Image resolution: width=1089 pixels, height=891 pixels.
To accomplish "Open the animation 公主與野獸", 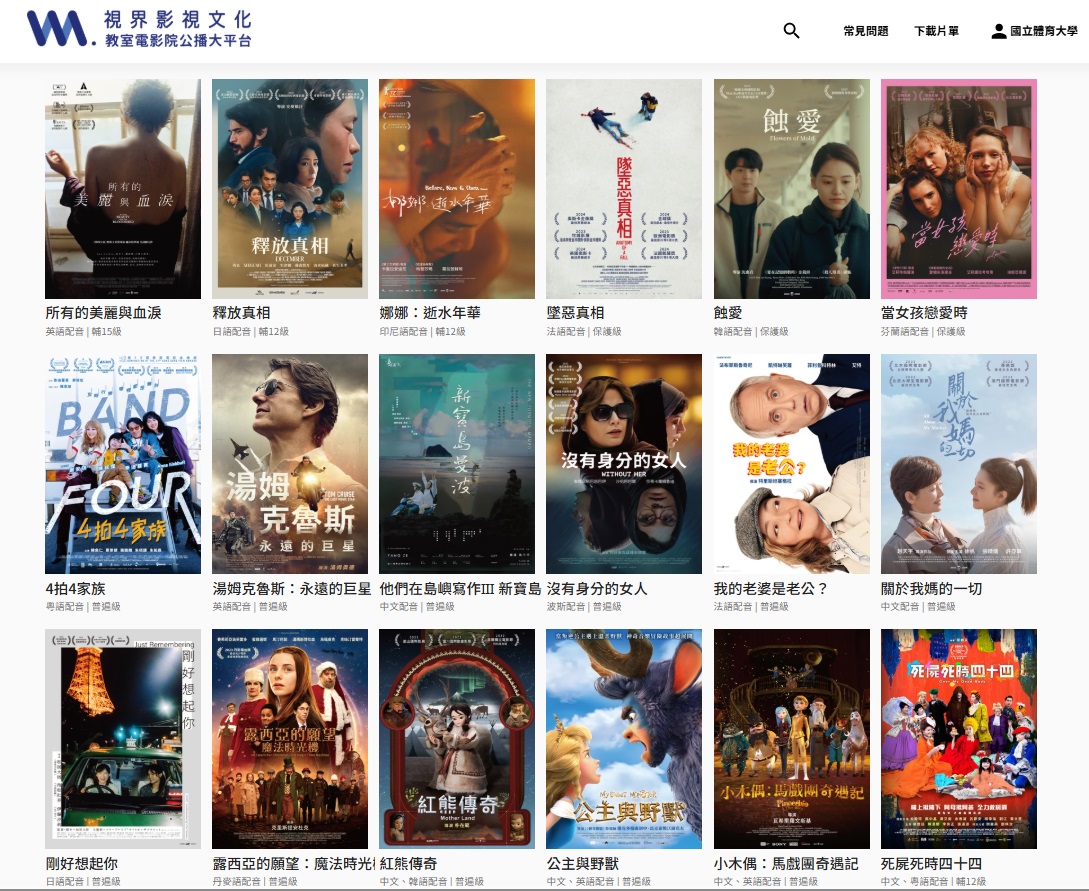I will pos(624,739).
